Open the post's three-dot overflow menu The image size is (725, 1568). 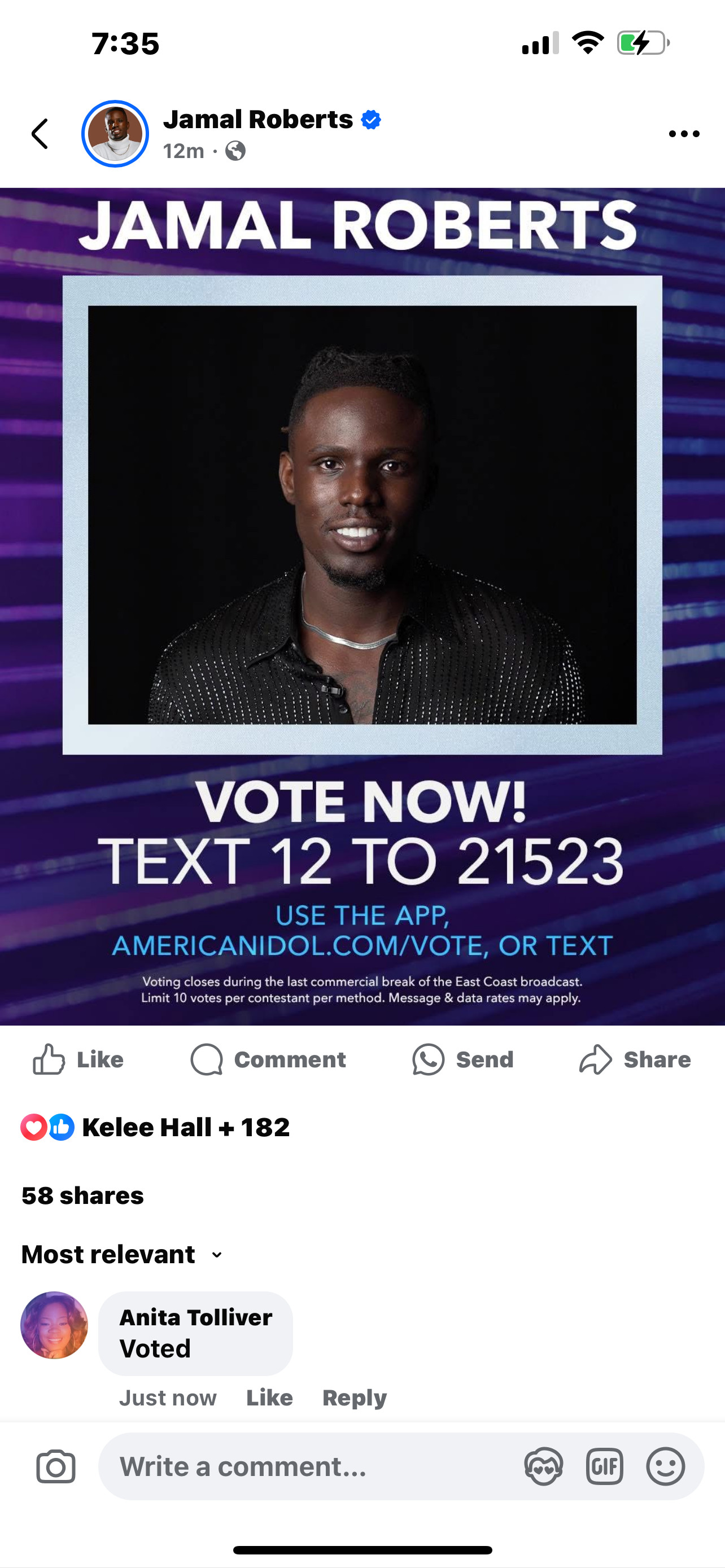point(684,134)
